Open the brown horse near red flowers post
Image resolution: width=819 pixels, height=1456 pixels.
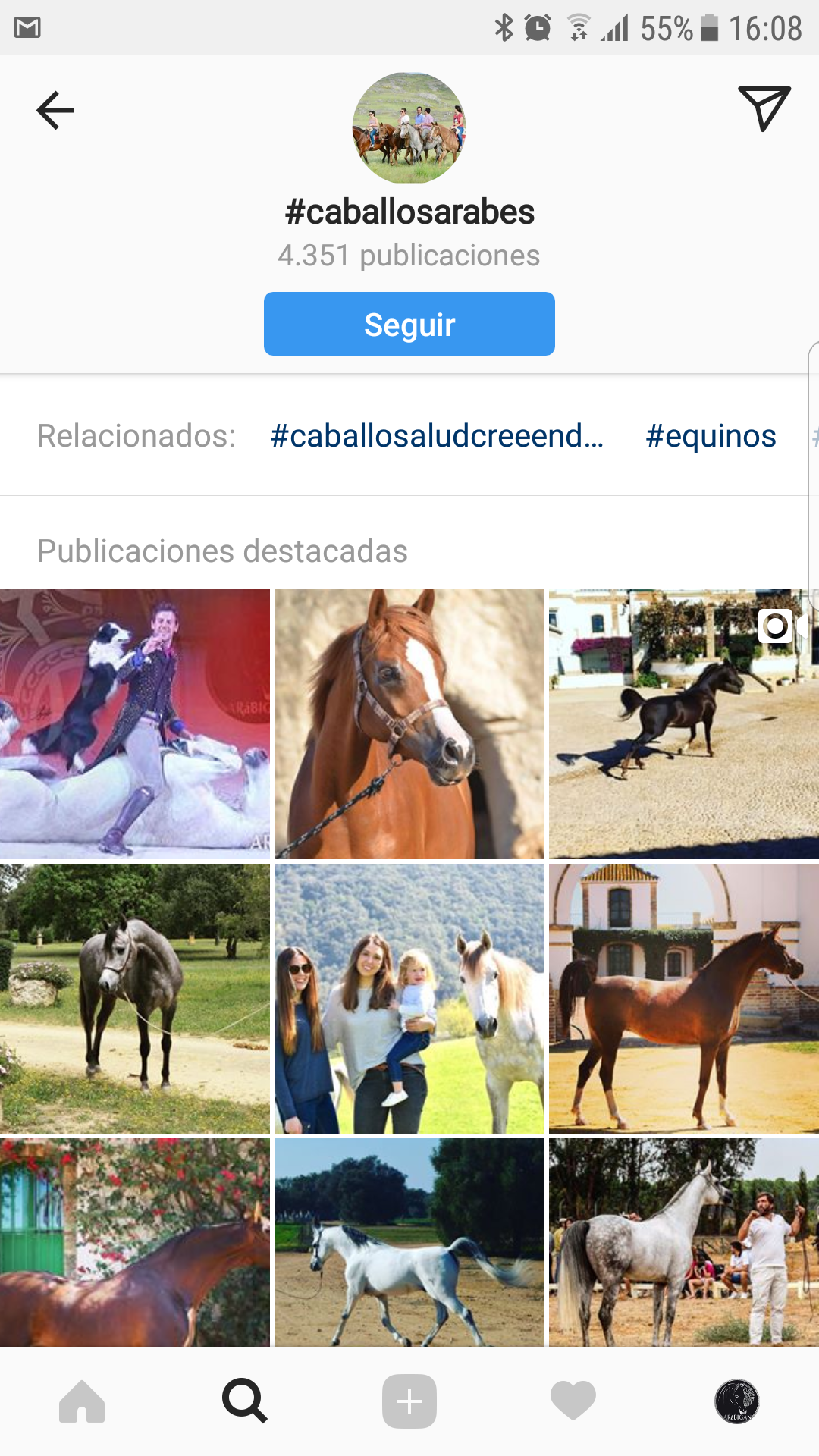pyautogui.click(x=135, y=1242)
